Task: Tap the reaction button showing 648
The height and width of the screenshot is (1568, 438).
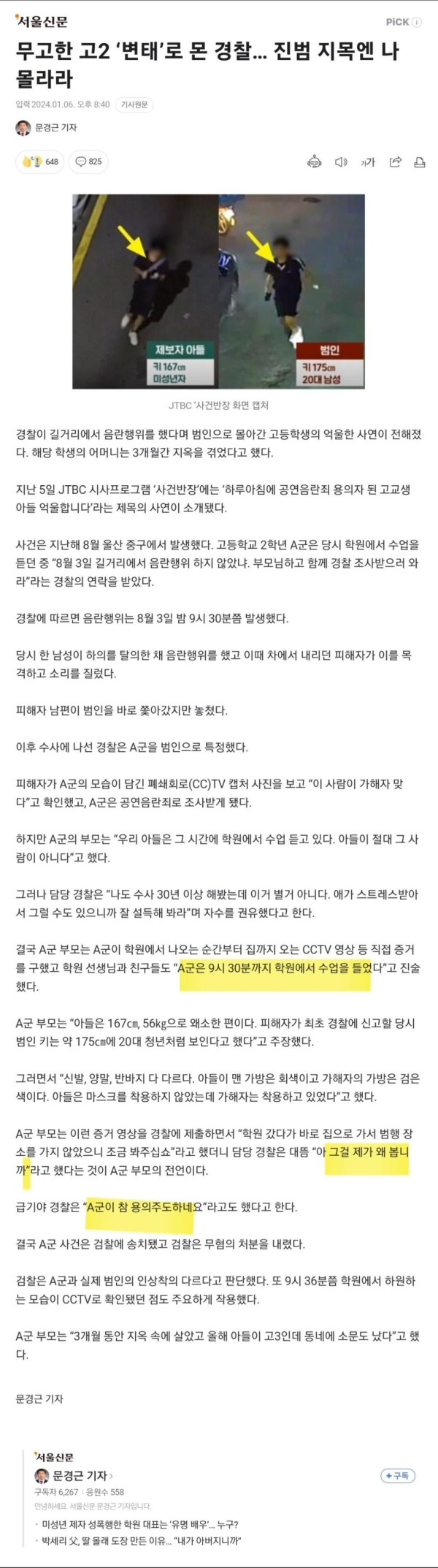Action: point(41,161)
